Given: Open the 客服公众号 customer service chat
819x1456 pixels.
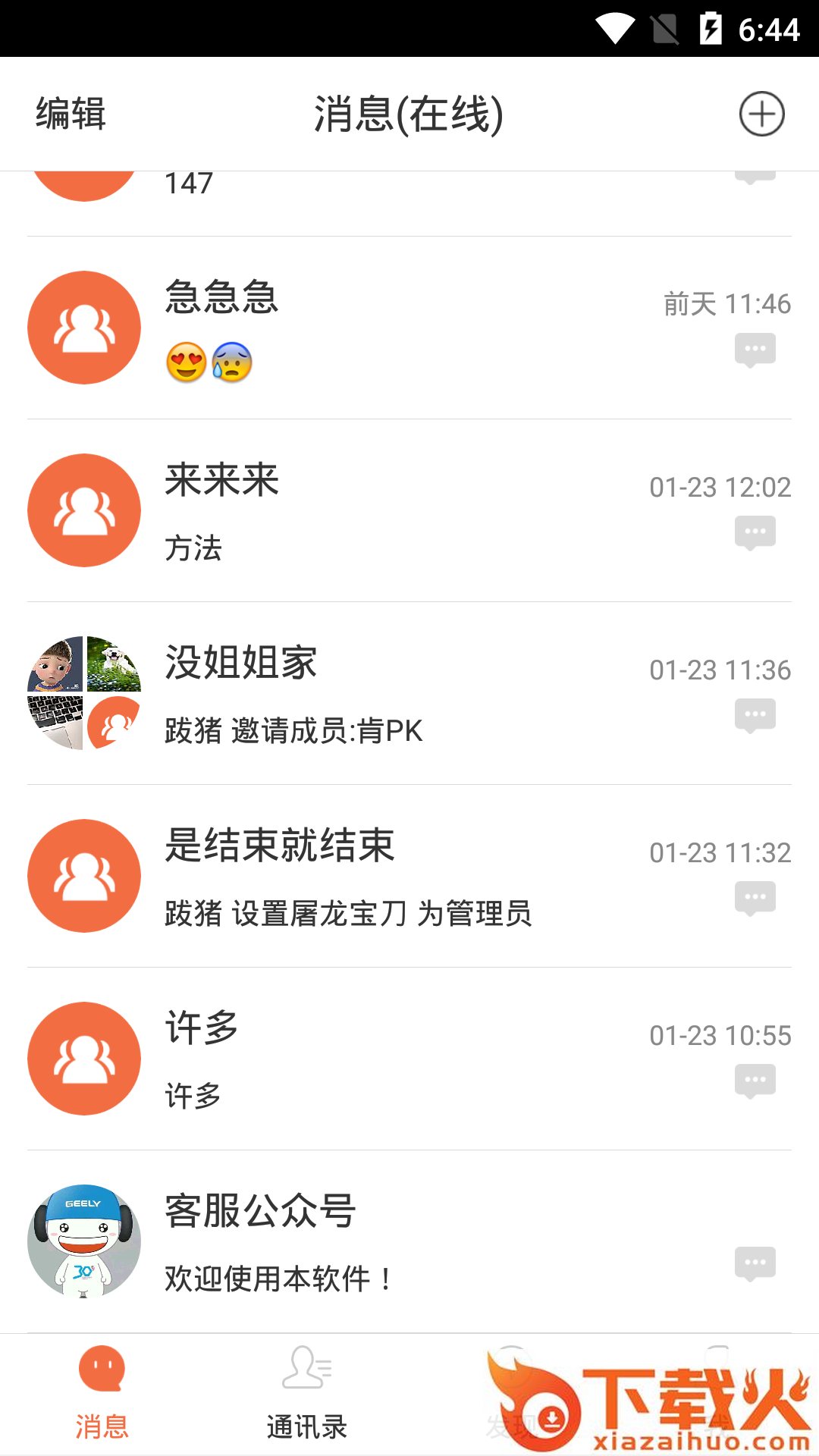Looking at the screenshot, I should tap(409, 1241).
